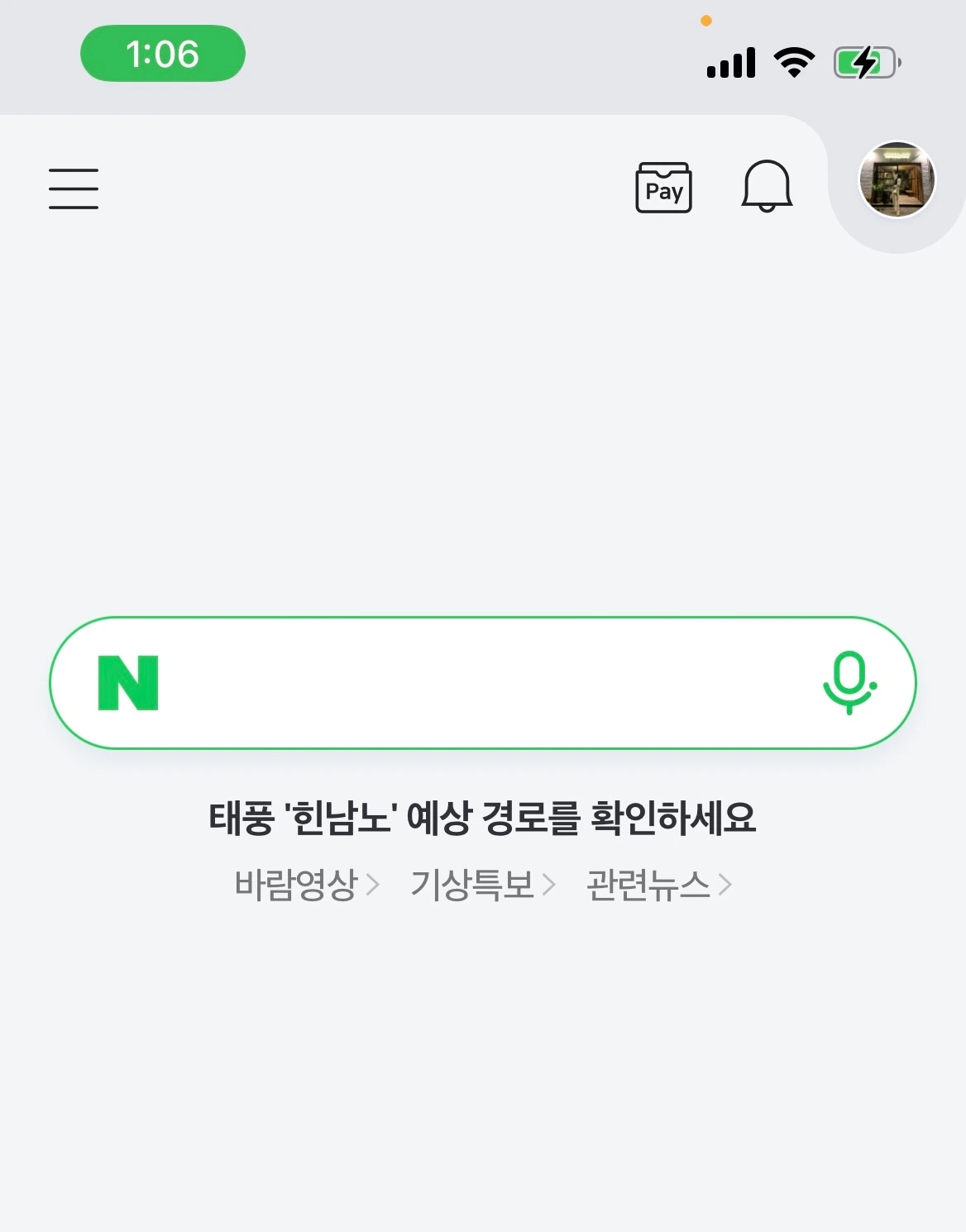This screenshot has width=966, height=1232.
Task: Tap the green N logo in search bar
Action: click(x=128, y=683)
